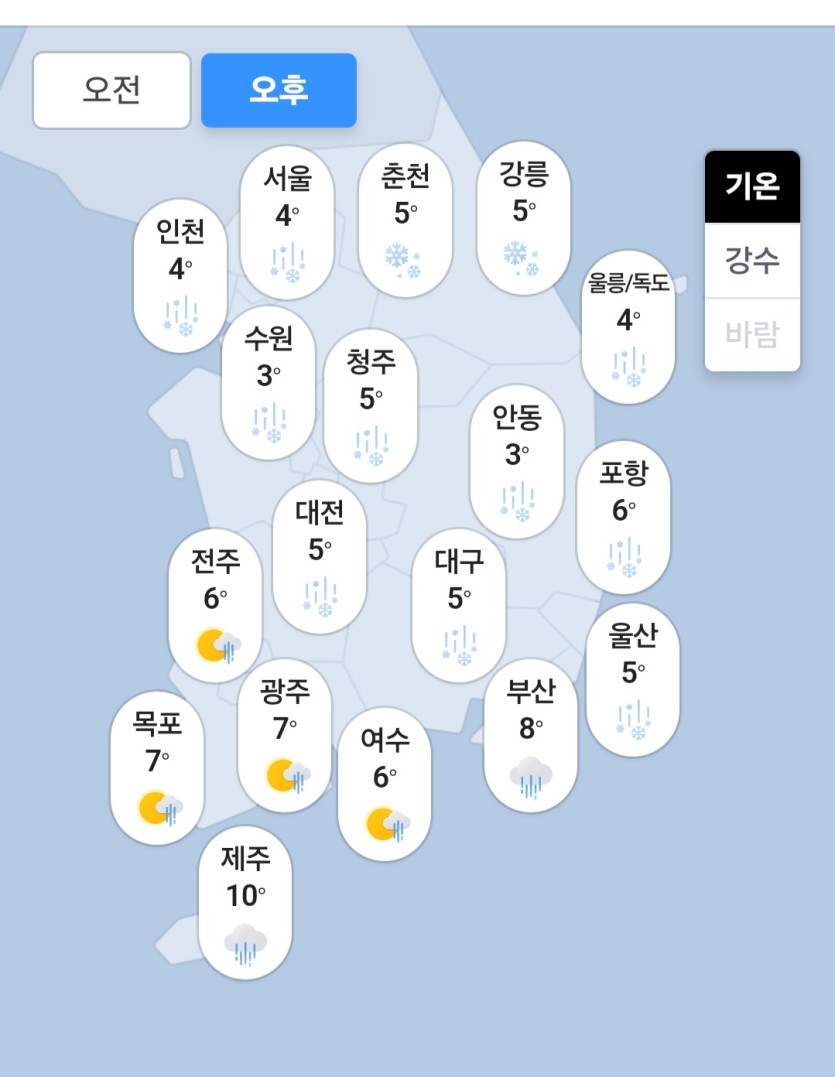The image size is (835, 1077).
Task: Open the 대전 forecast bubble
Action: coord(320,556)
